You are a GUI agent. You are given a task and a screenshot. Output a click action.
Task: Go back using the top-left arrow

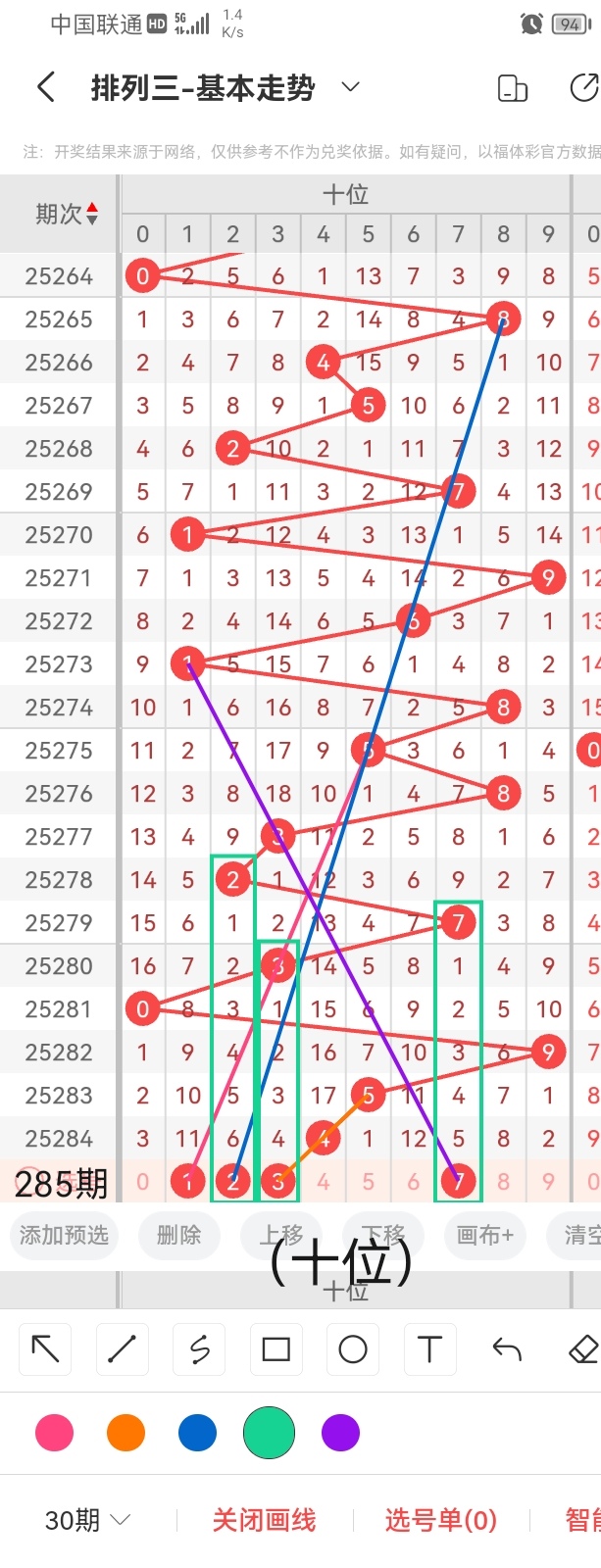(x=45, y=87)
